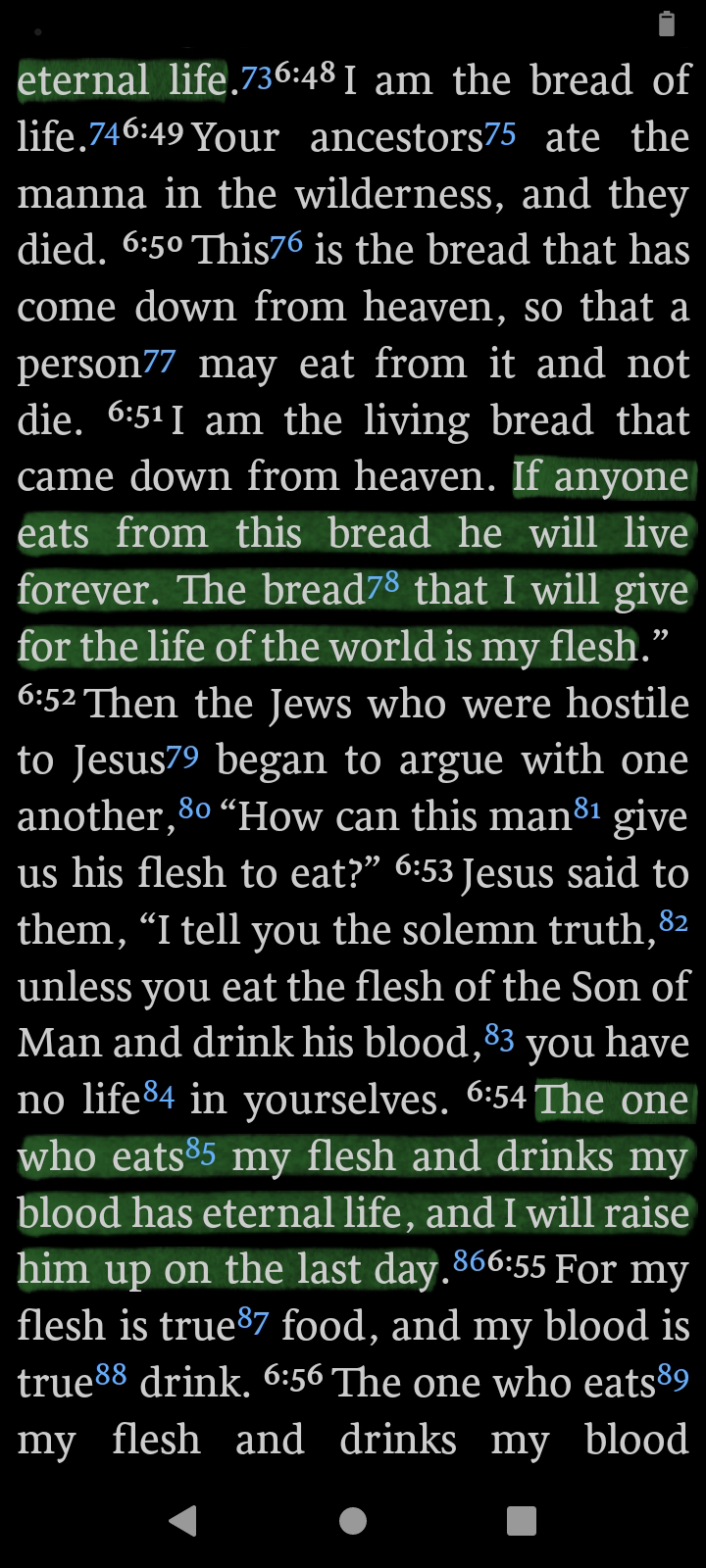Viewport: 706px width, 1568px height.
Task: Show footnote 82 after "solemn truth,"
Action: 673,921
